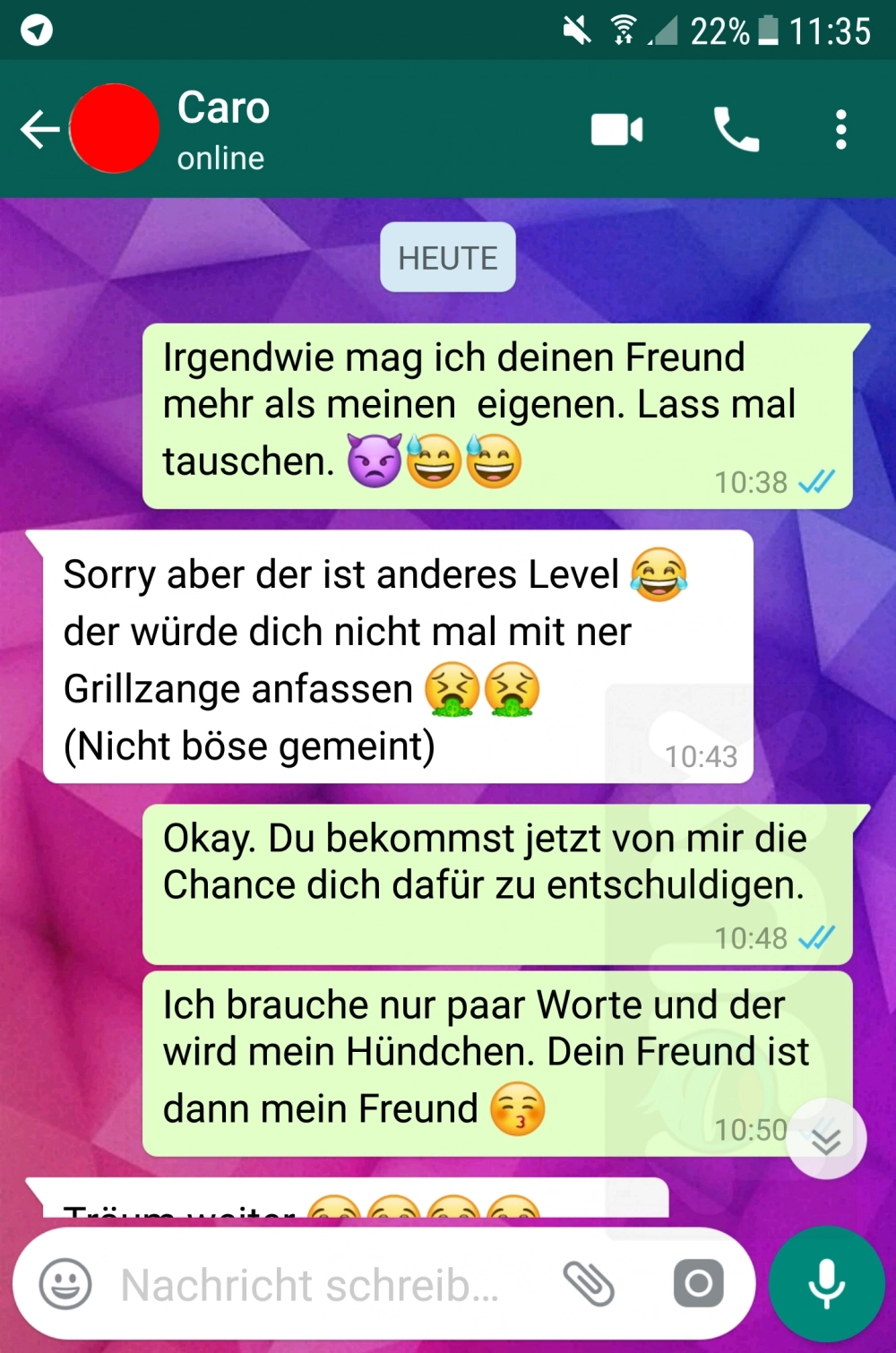Go back to the chat list
Image resolution: width=896 pixels, height=1353 pixels.
[39, 130]
